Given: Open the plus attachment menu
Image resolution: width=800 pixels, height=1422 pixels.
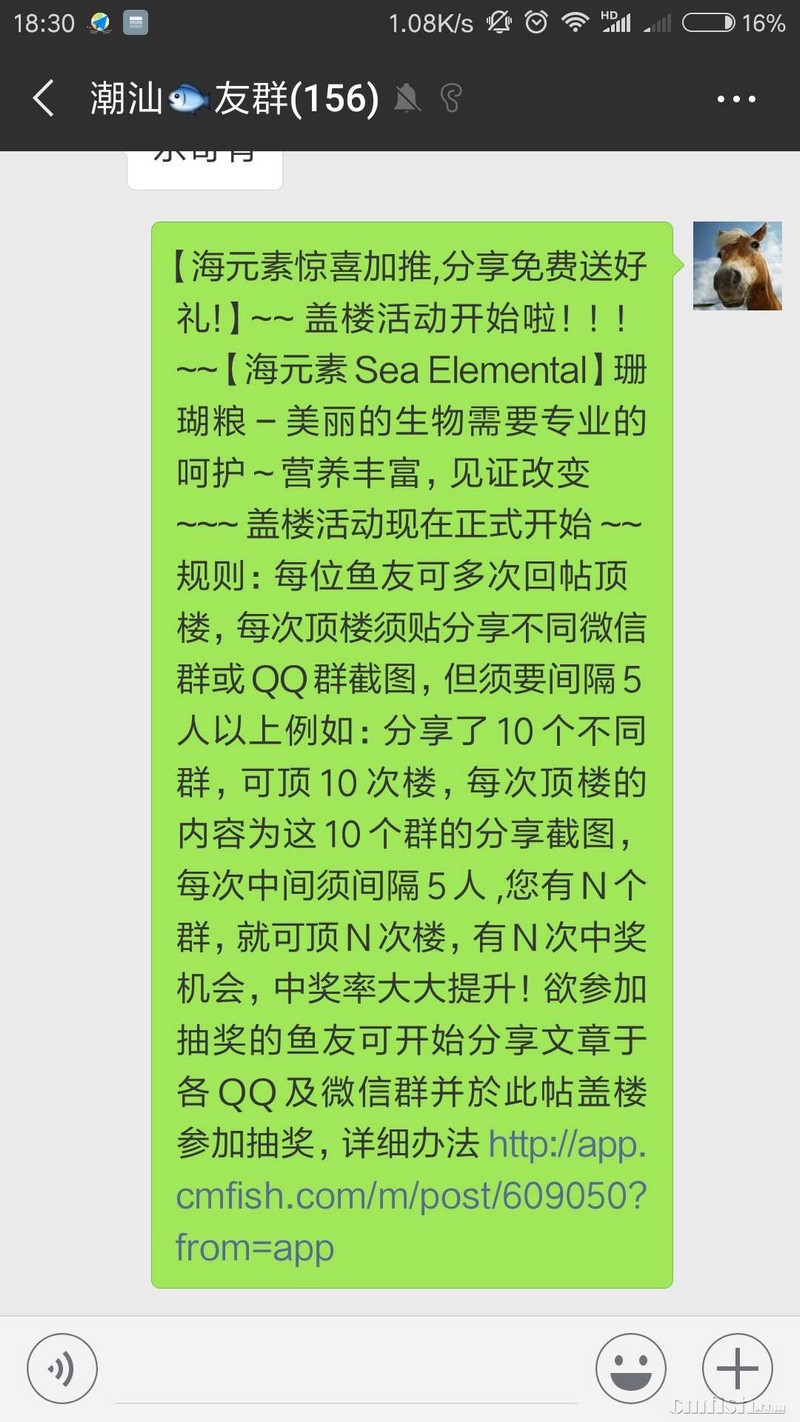Looking at the screenshot, I should point(737,1369).
